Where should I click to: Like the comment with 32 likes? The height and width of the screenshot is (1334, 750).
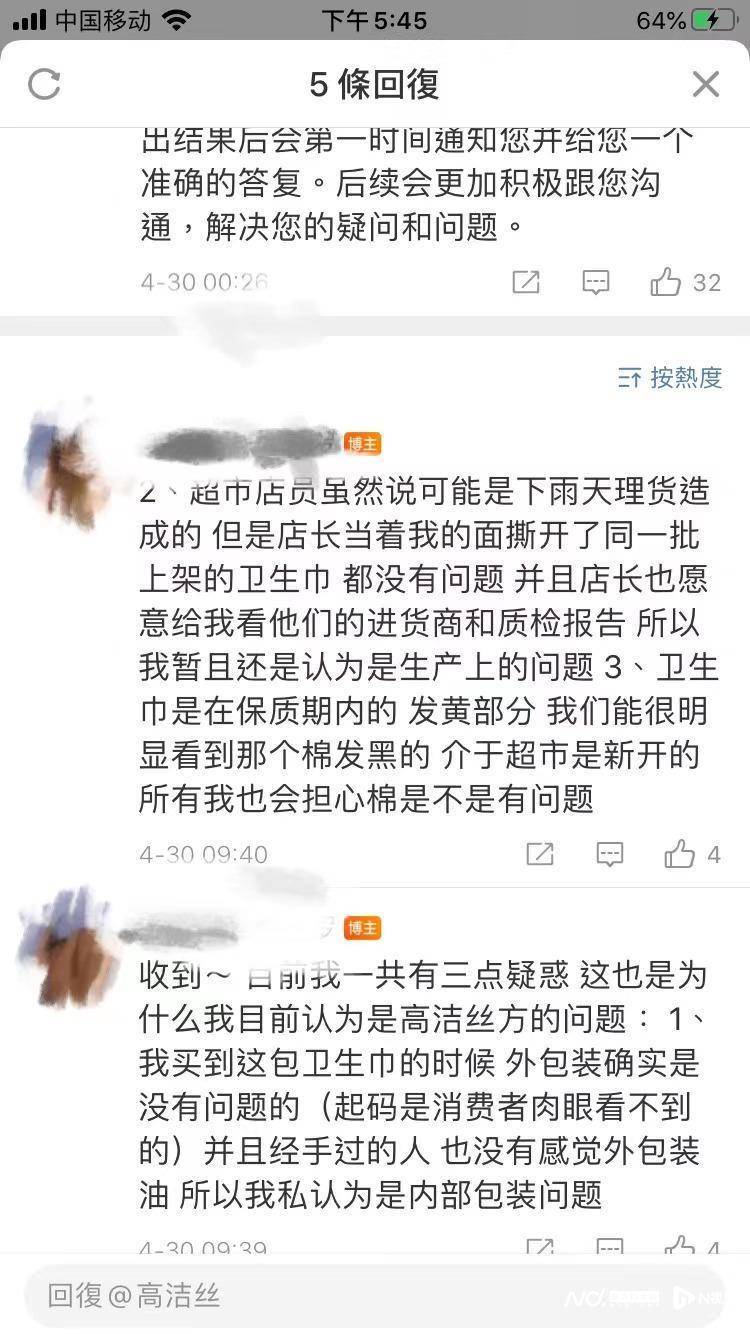666,282
